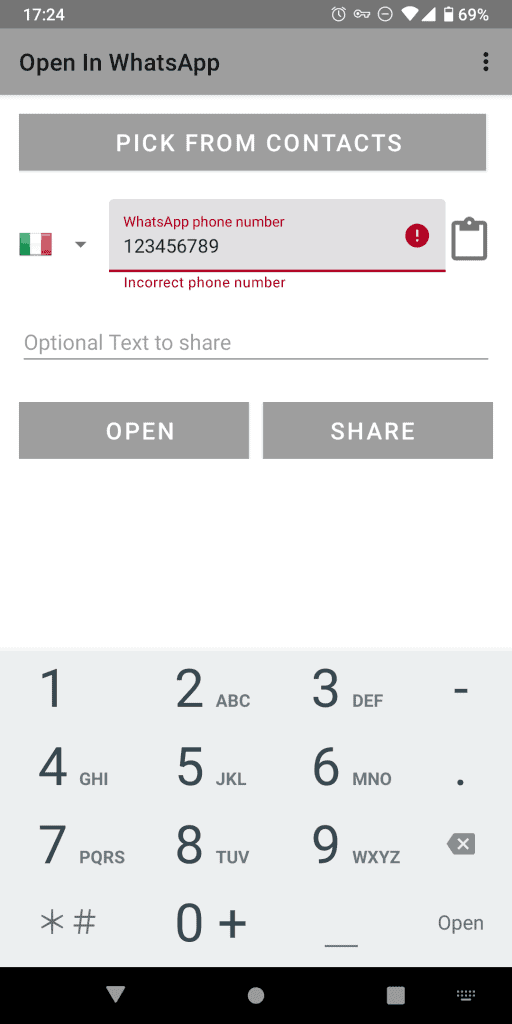Delete a digit with keyboard backspace
The width and height of the screenshot is (512, 1024).
[x=461, y=844]
